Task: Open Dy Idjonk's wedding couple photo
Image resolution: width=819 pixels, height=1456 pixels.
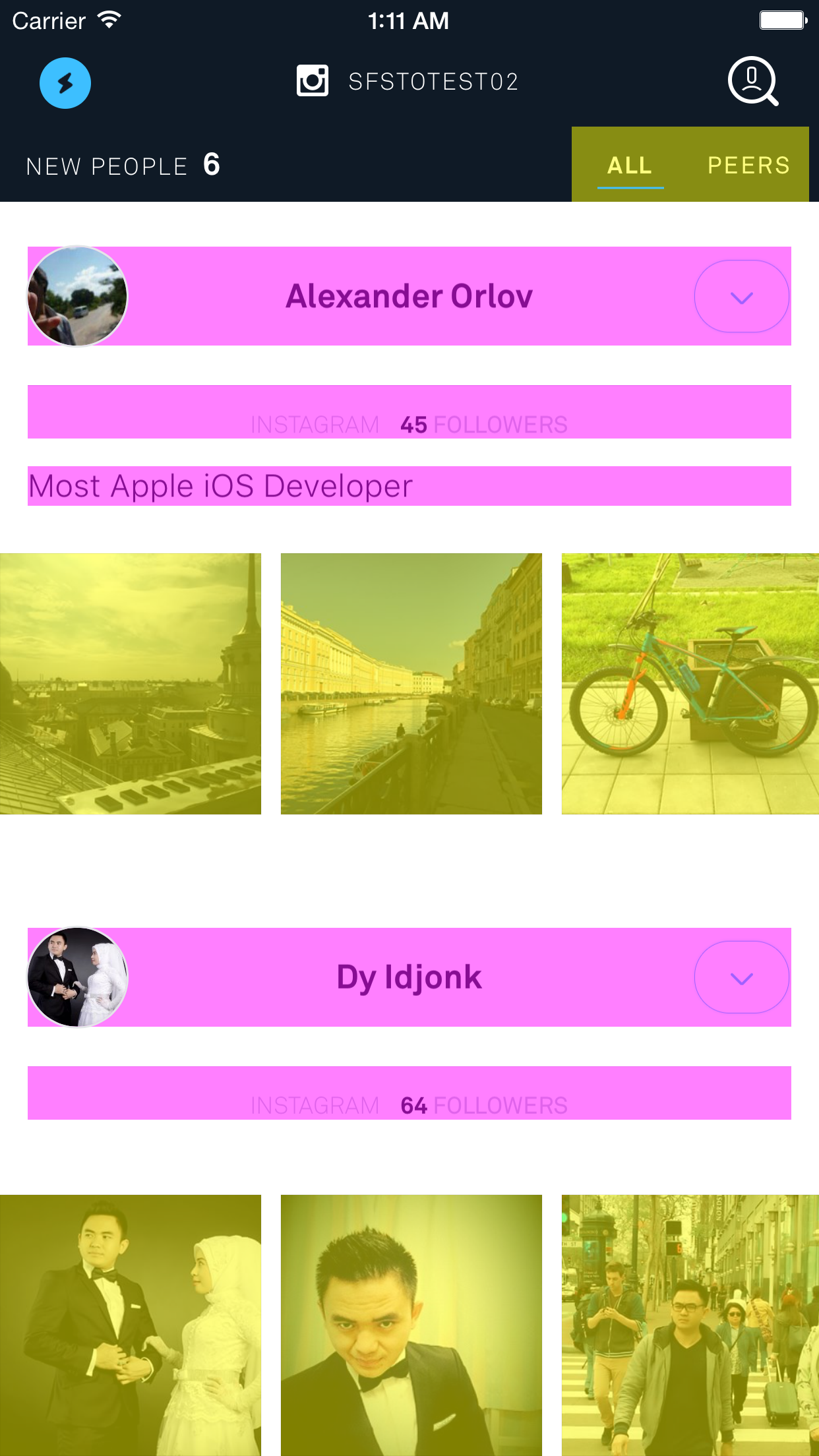Action: tap(131, 1324)
